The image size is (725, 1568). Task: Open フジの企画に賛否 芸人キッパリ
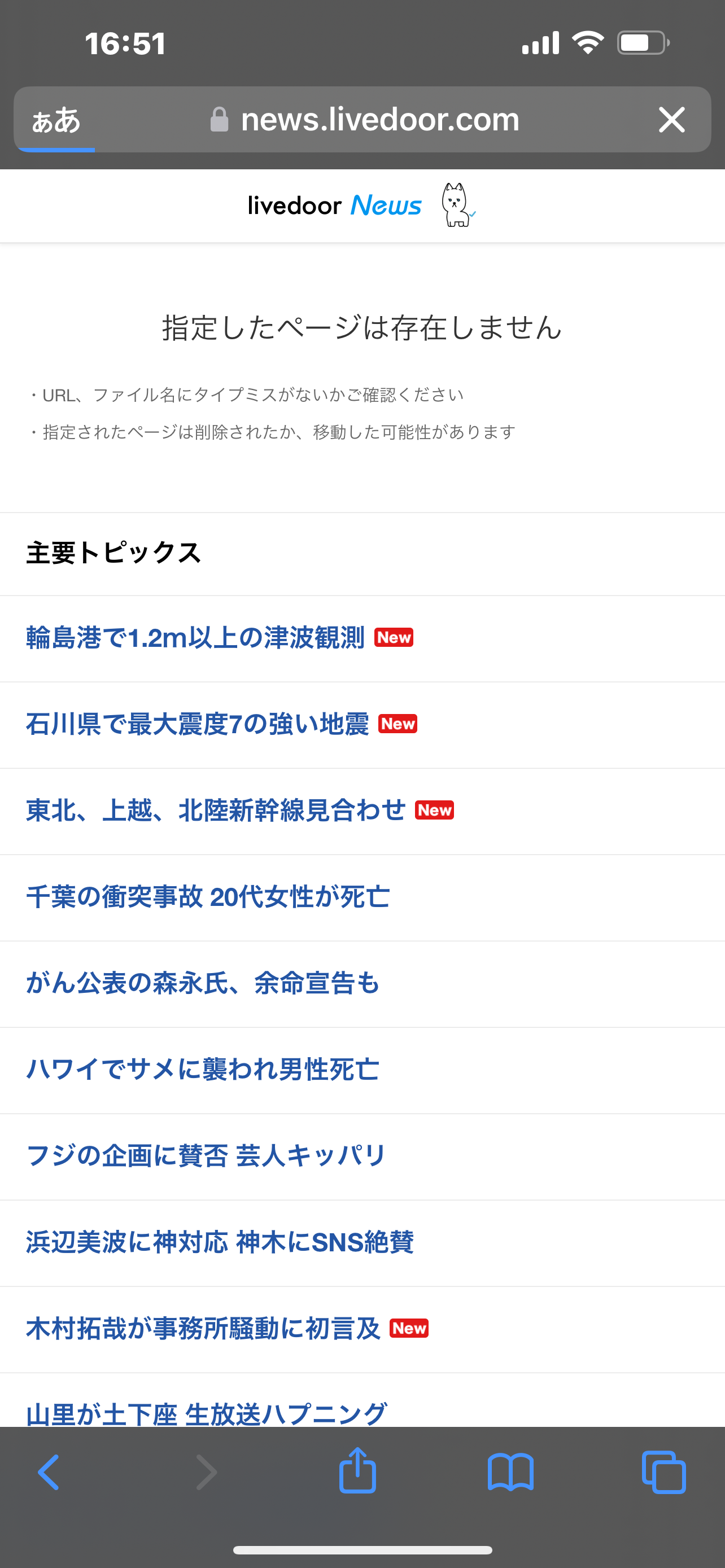coord(206,1157)
